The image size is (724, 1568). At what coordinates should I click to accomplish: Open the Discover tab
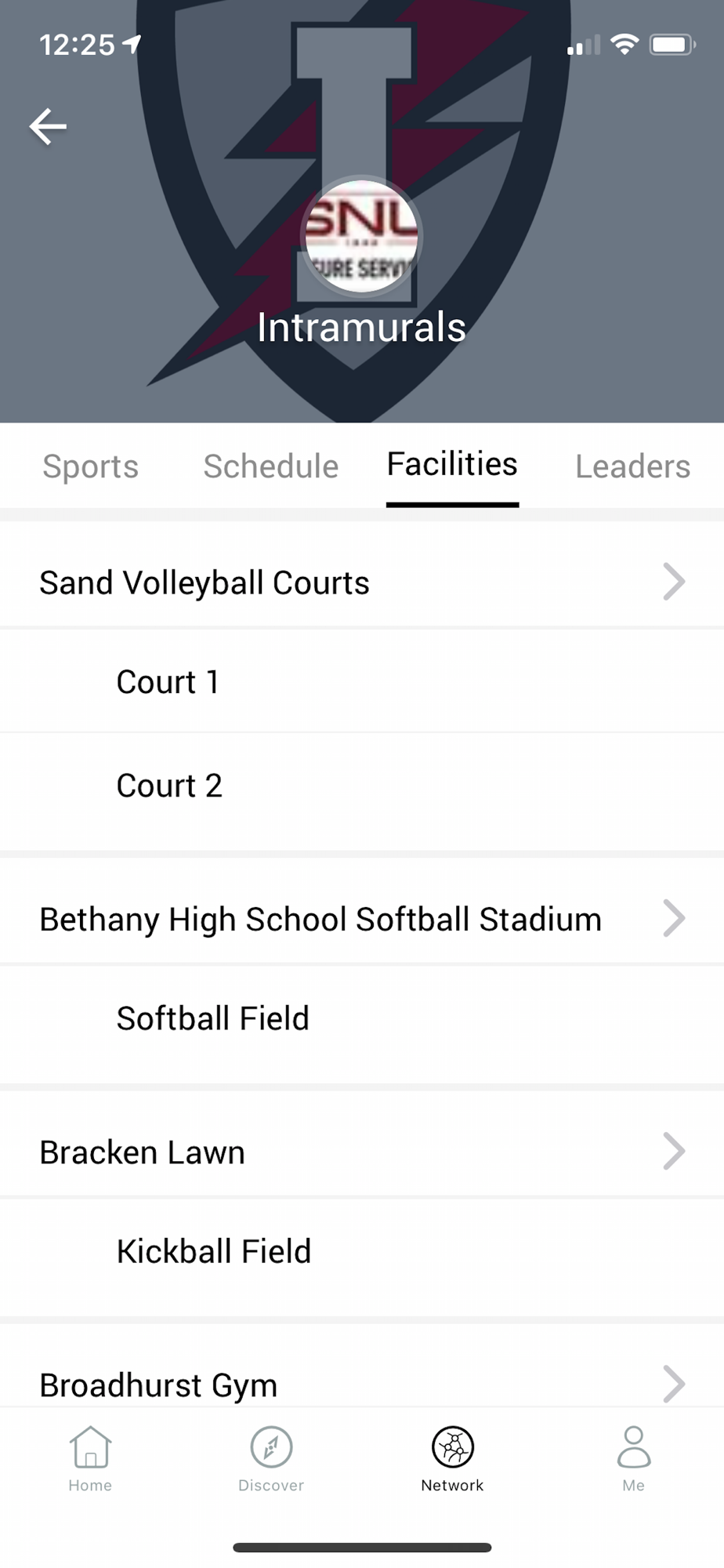coord(271,1458)
